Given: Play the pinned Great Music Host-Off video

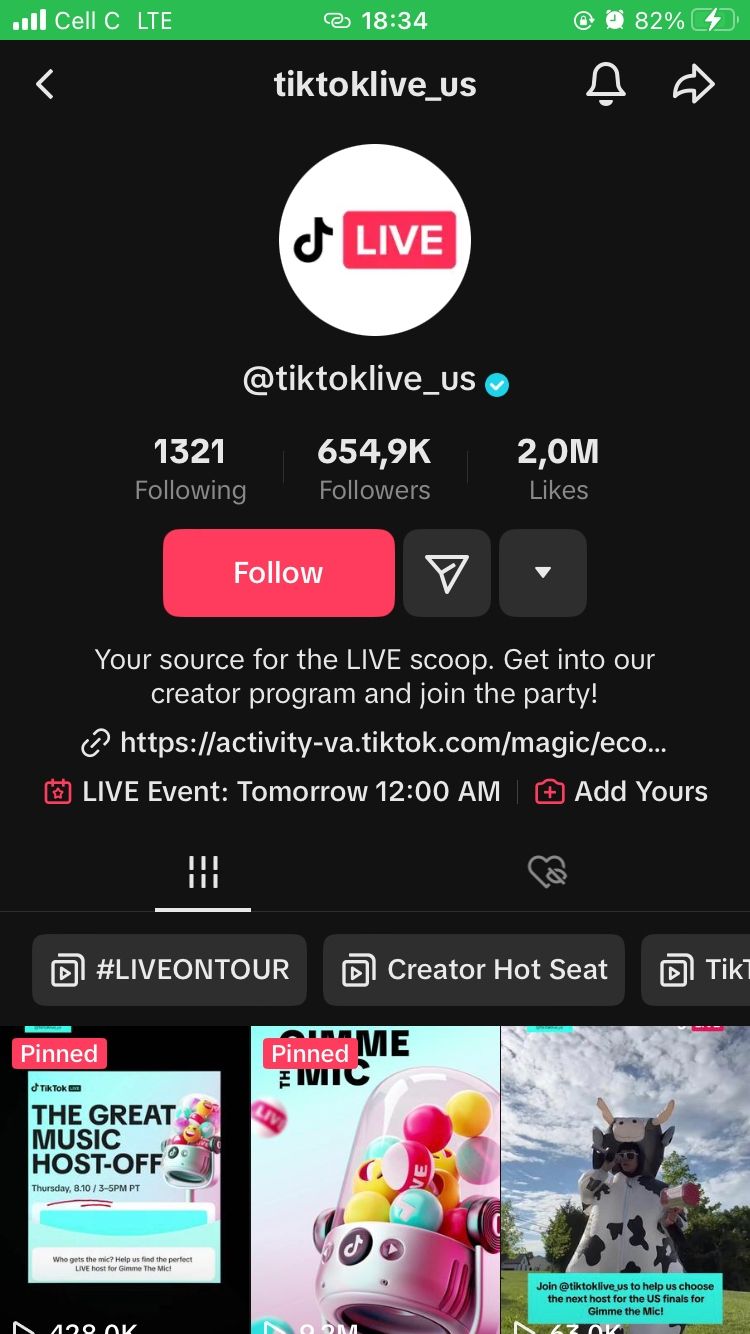Looking at the screenshot, I should (x=124, y=1180).
